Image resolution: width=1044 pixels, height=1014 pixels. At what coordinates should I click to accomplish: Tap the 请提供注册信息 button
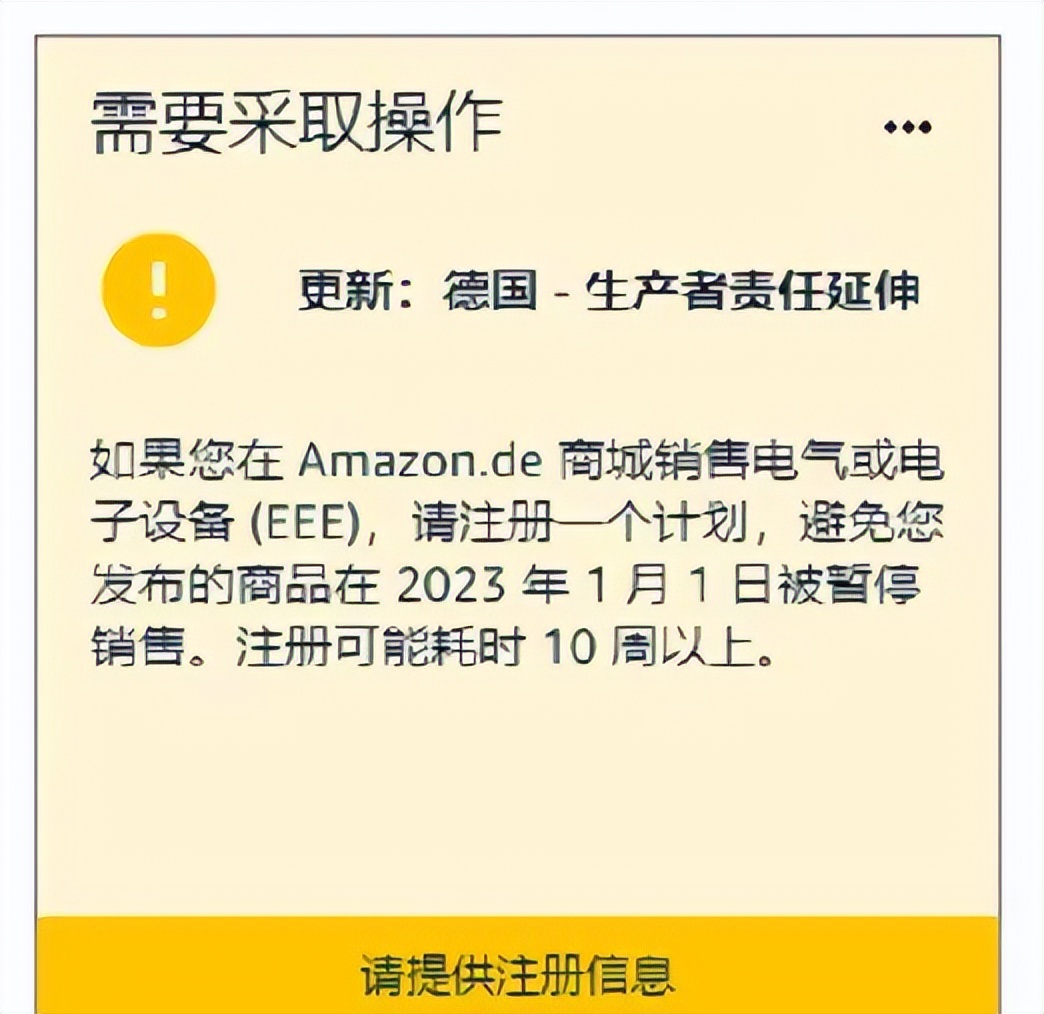pyautogui.click(x=518, y=973)
